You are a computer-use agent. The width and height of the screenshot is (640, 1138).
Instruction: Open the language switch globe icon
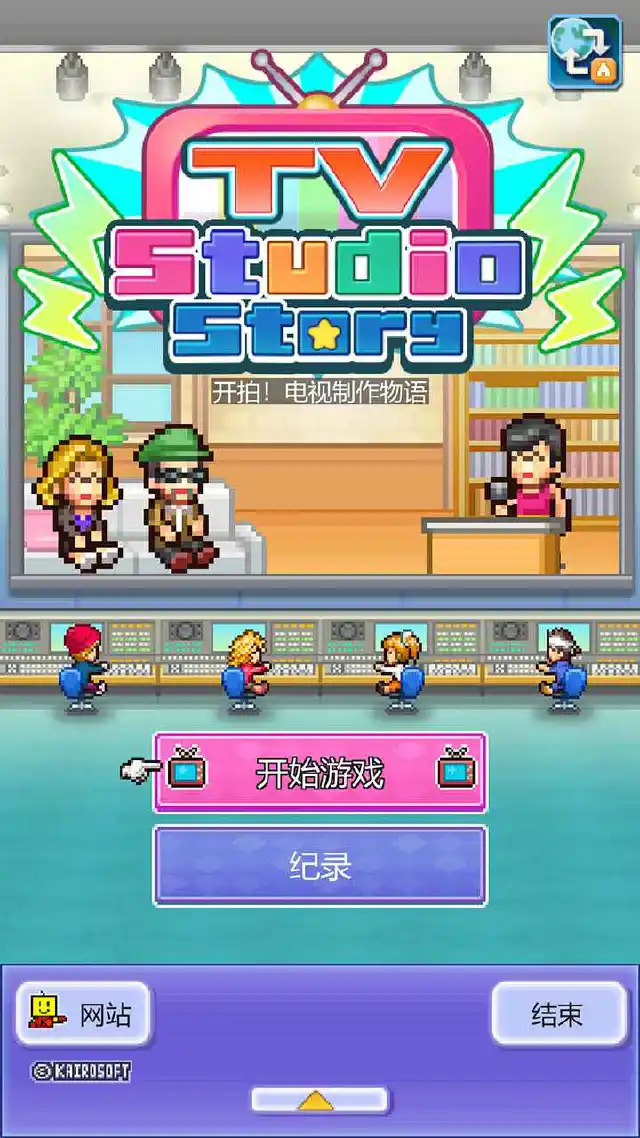click(x=585, y=52)
